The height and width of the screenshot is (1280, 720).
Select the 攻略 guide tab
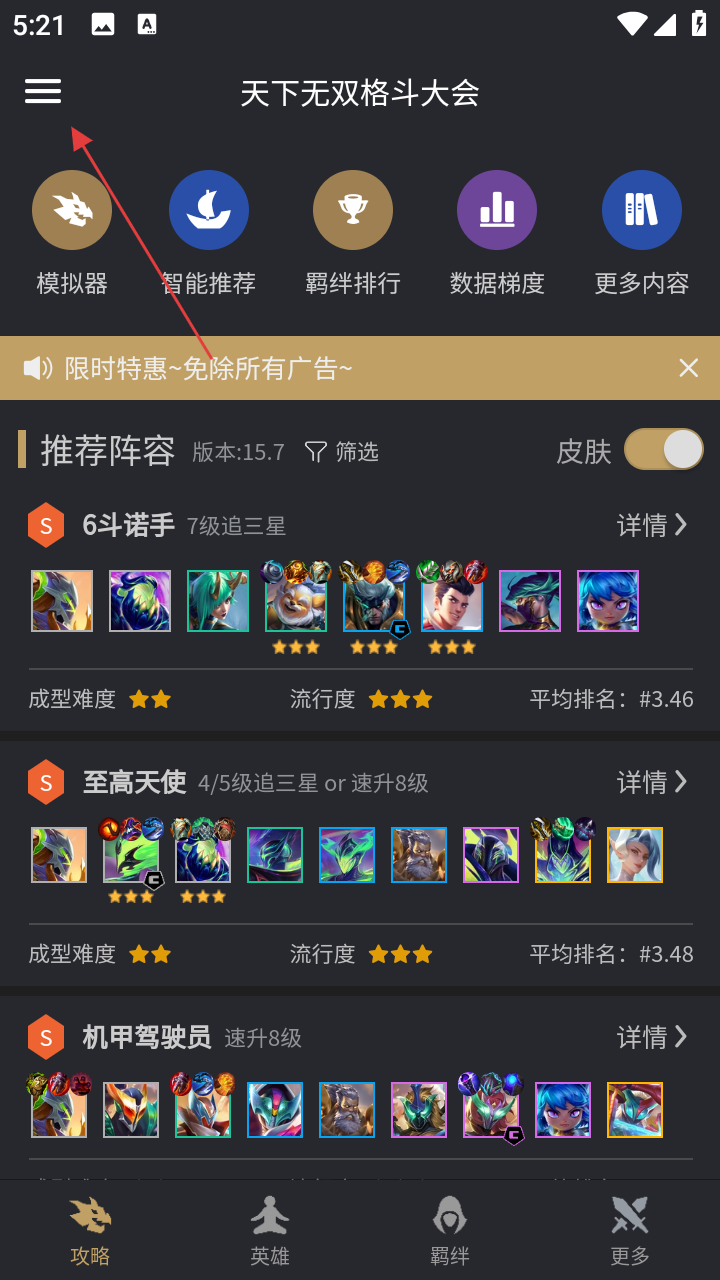click(90, 1230)
